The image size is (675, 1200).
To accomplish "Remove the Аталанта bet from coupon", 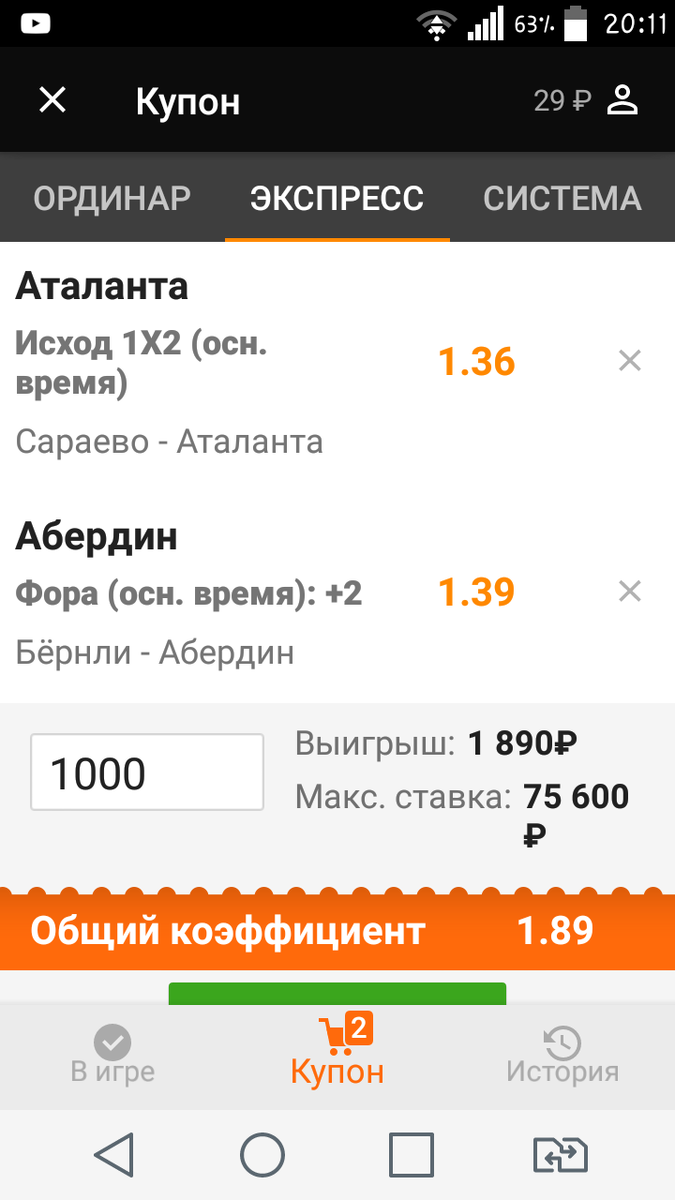I will coord(629,361).
